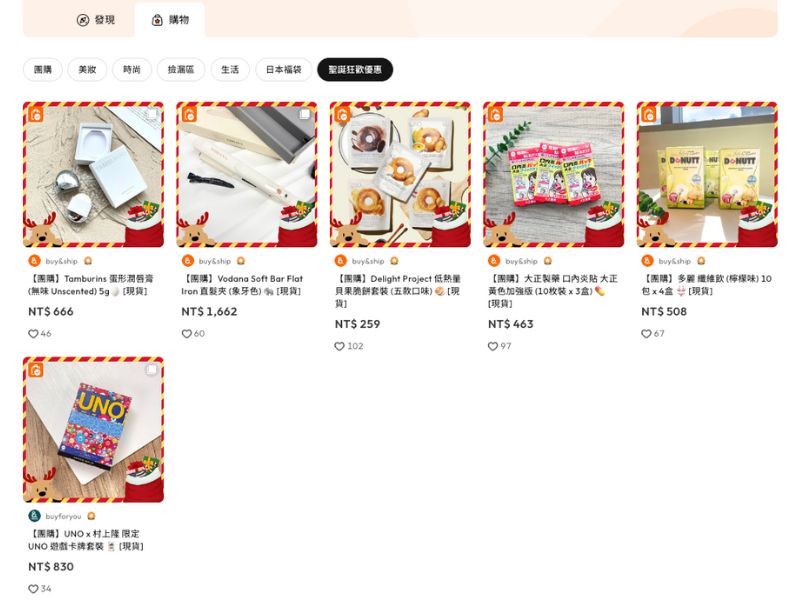
Task: Open the 多麗 纖維飲 product card
Action: click(x=707, y=175)
